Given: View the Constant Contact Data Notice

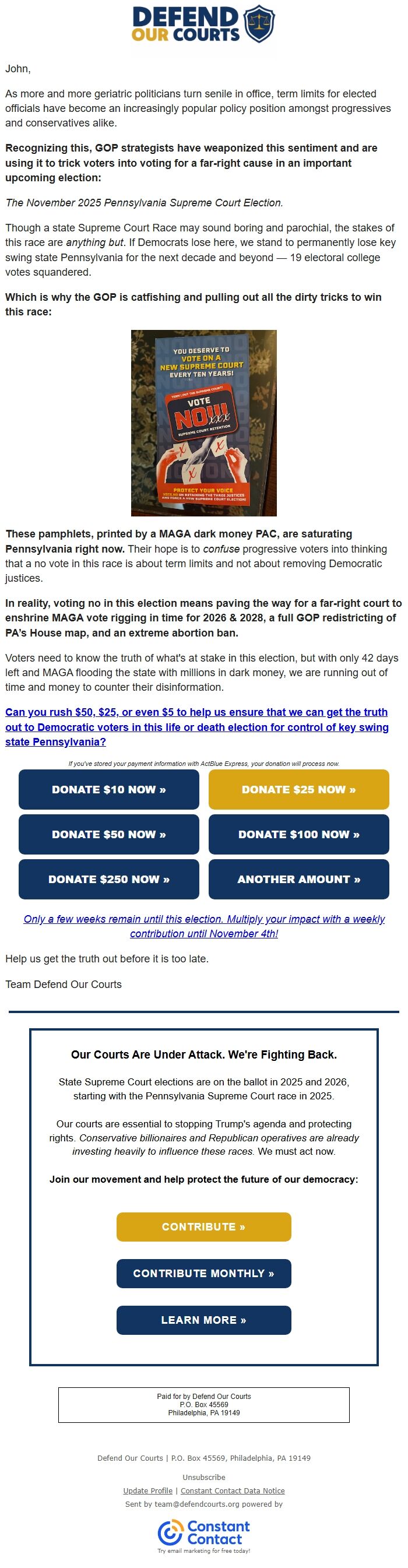Looking at the screenshot, I should click(x=233, y=1490).
